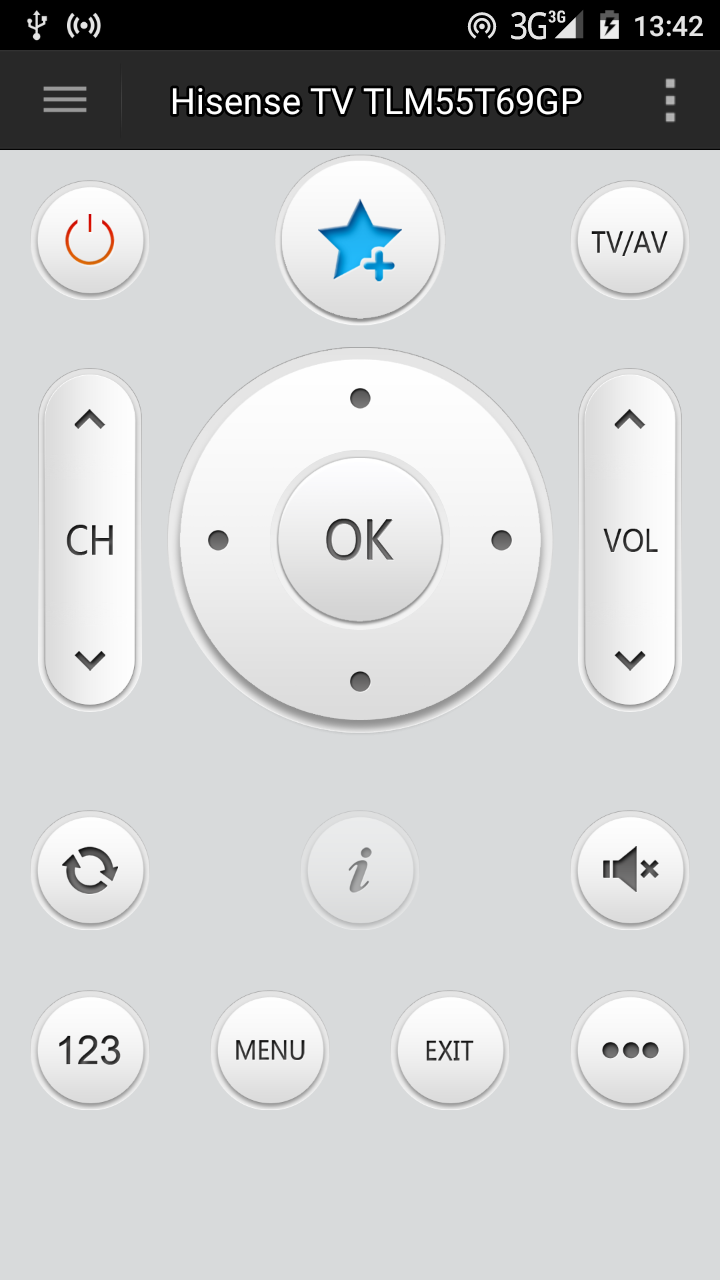
Task: Open the 123 number keypad
Action: (90, 1050)
